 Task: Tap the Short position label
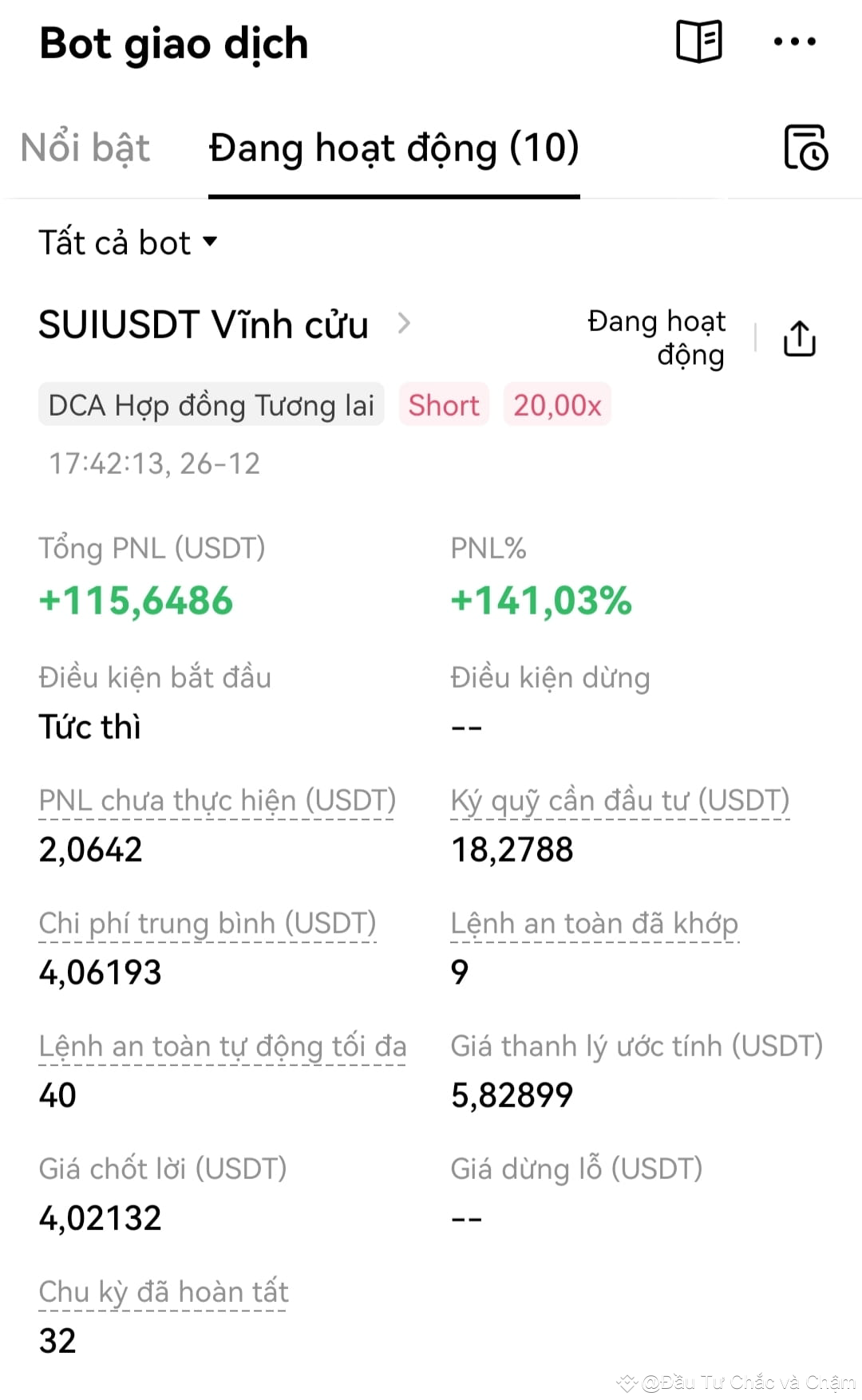pyautogui.click(x=444, y=405)
